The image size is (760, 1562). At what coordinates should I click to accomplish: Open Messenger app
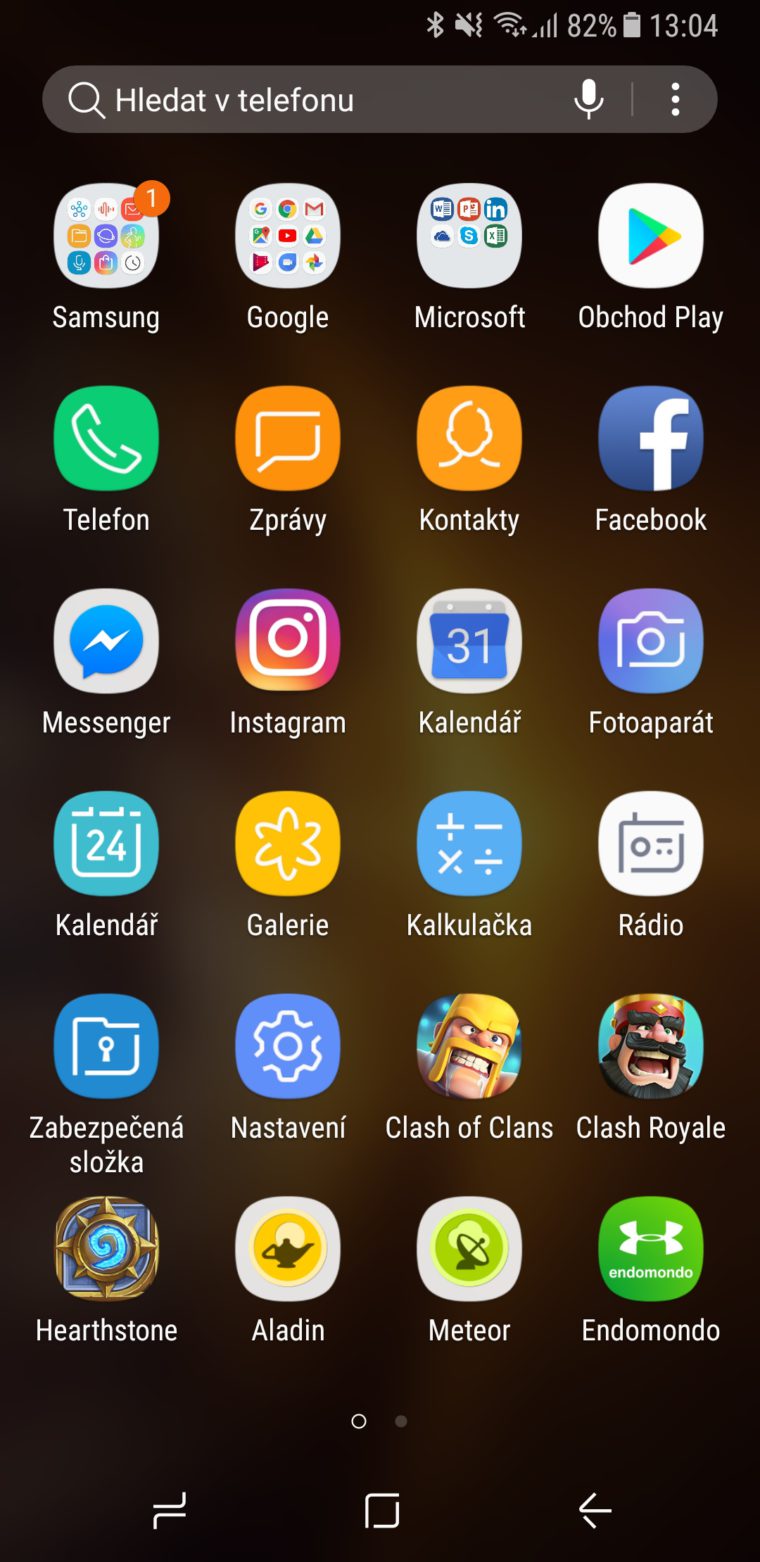tap(106, 641)
